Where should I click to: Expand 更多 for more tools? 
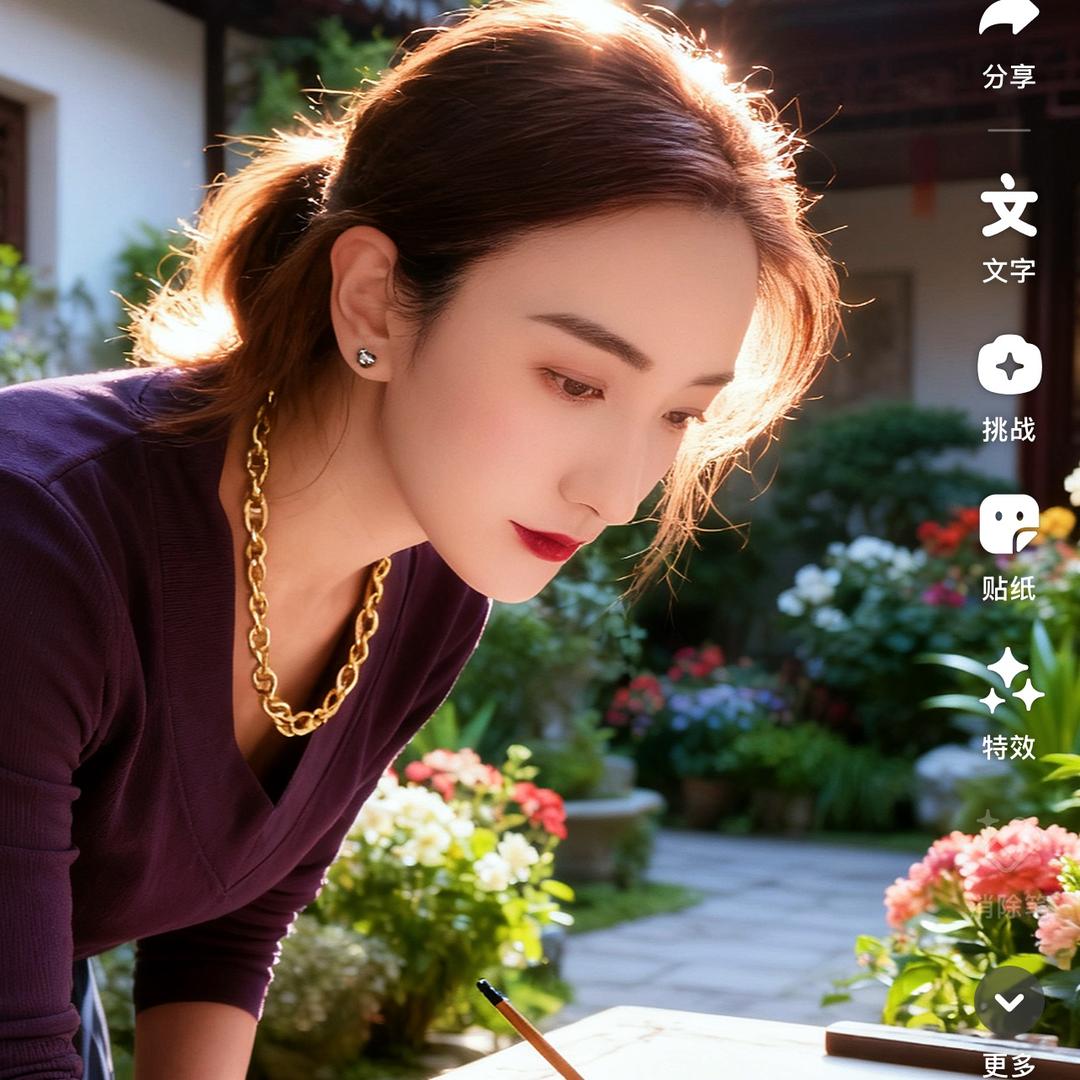click(x=1008, y=1002)
